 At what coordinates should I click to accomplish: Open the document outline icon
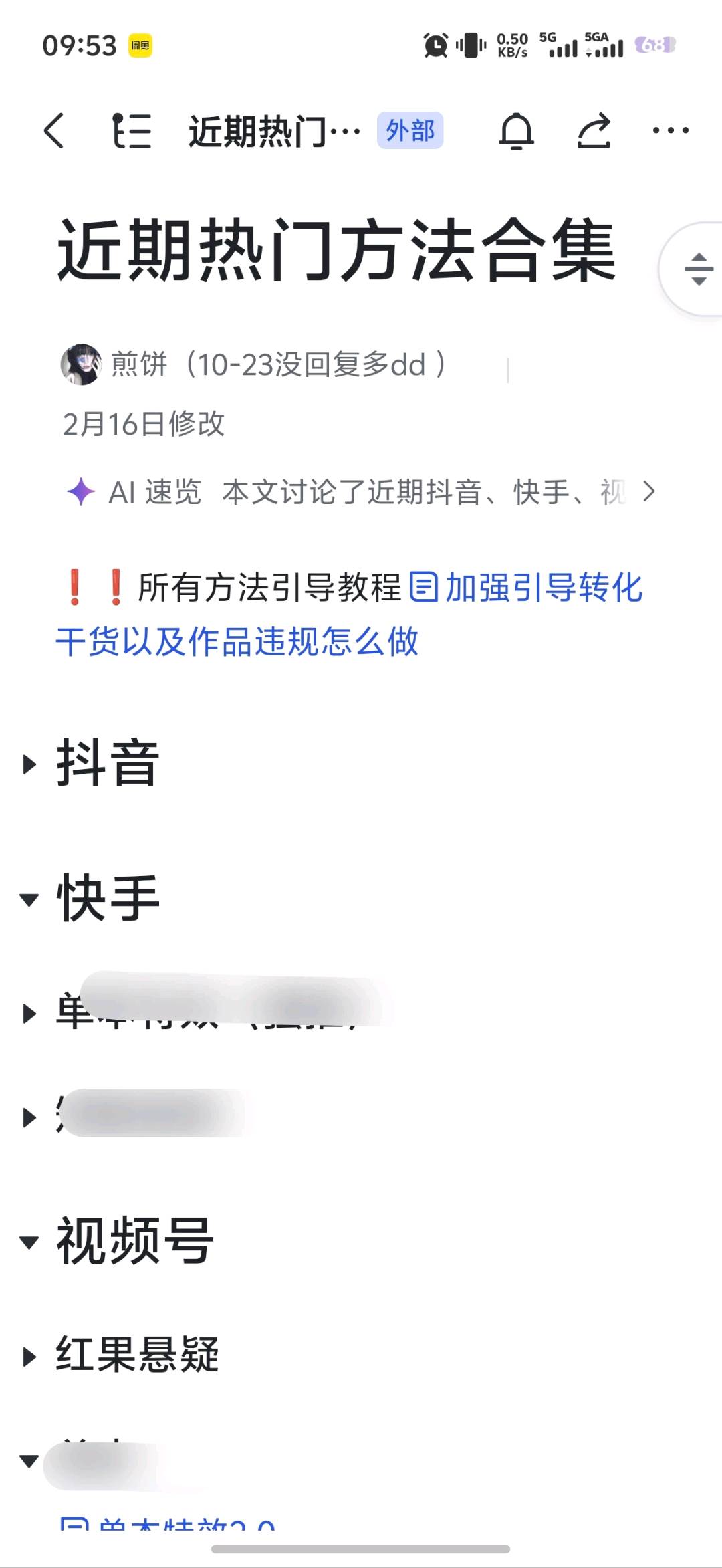(x=132, y=131)
